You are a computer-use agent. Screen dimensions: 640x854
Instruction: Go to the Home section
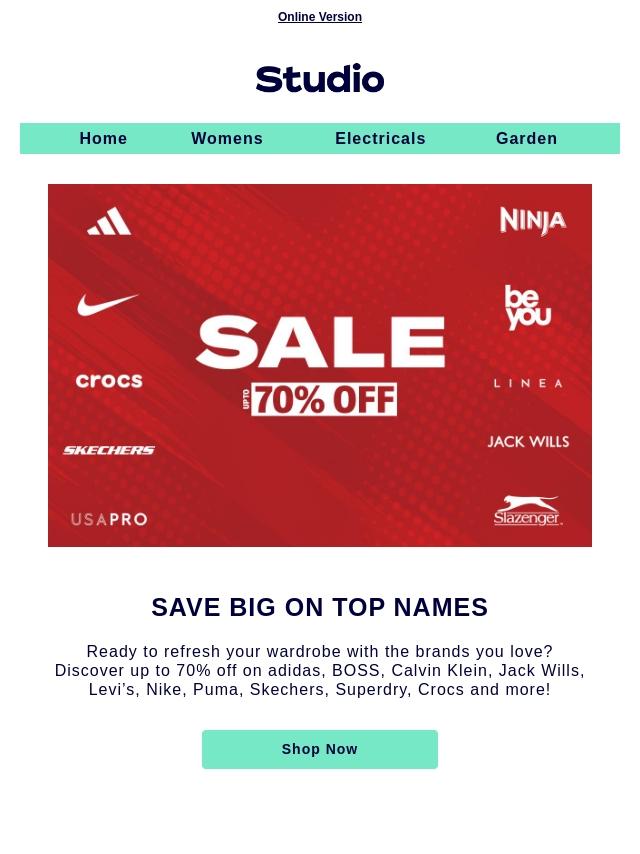pyautogui.click(x=103, y=139)
